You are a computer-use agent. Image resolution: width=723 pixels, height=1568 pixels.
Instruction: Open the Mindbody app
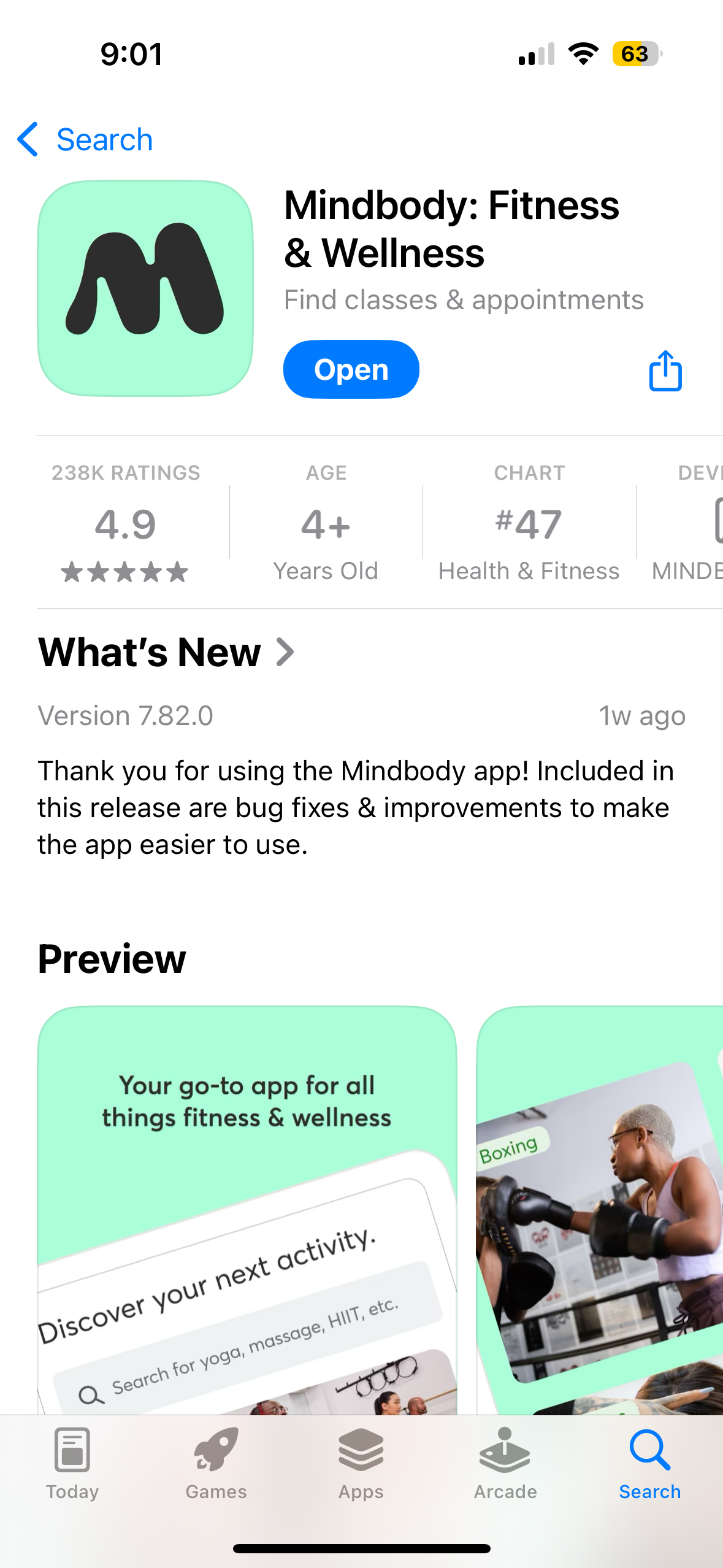coord(351,369)
